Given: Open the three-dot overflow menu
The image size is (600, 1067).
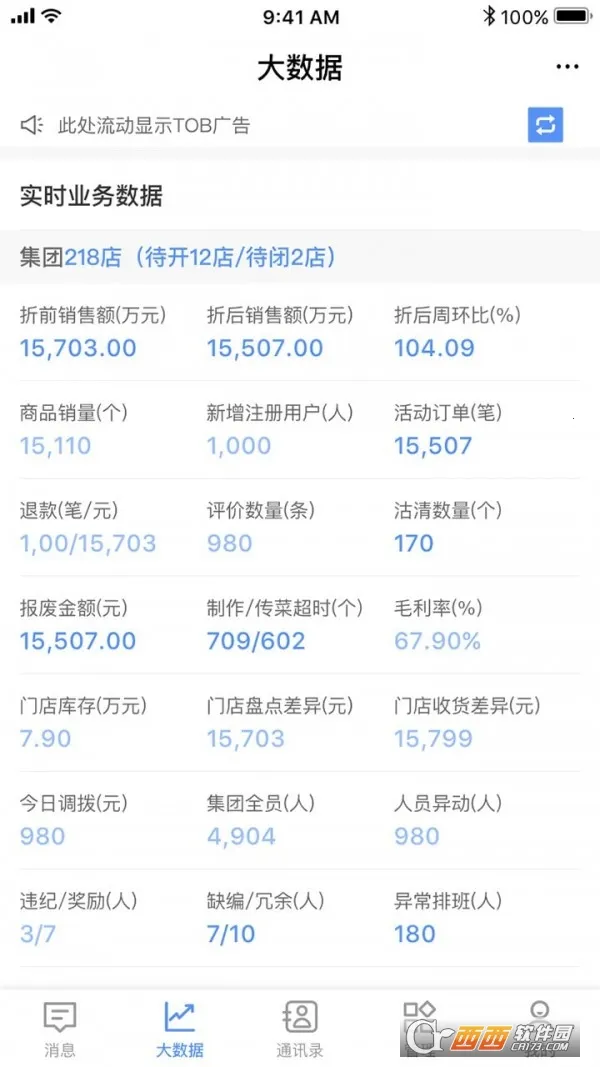Looking at the screenshot, I should (567, 67).
